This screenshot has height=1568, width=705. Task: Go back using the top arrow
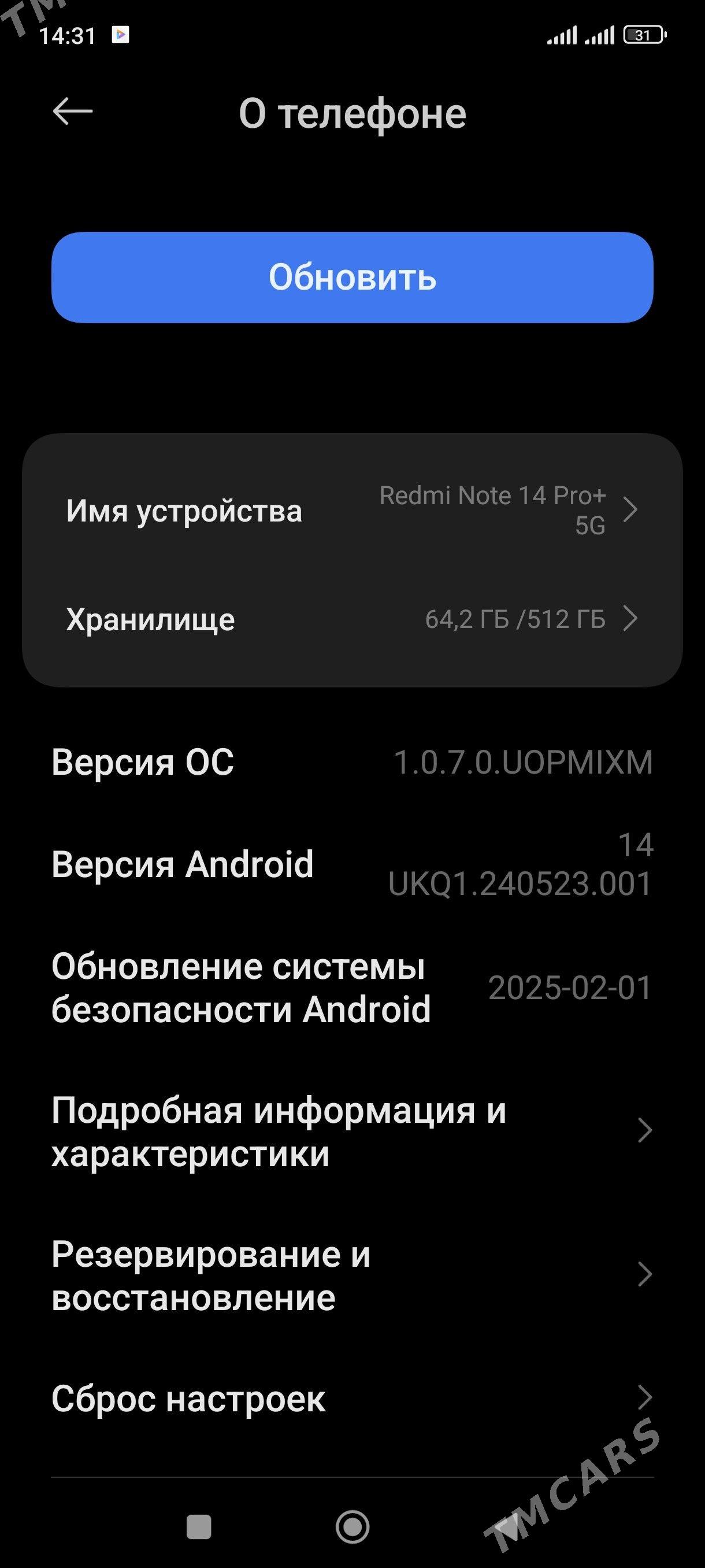(72, 112)
